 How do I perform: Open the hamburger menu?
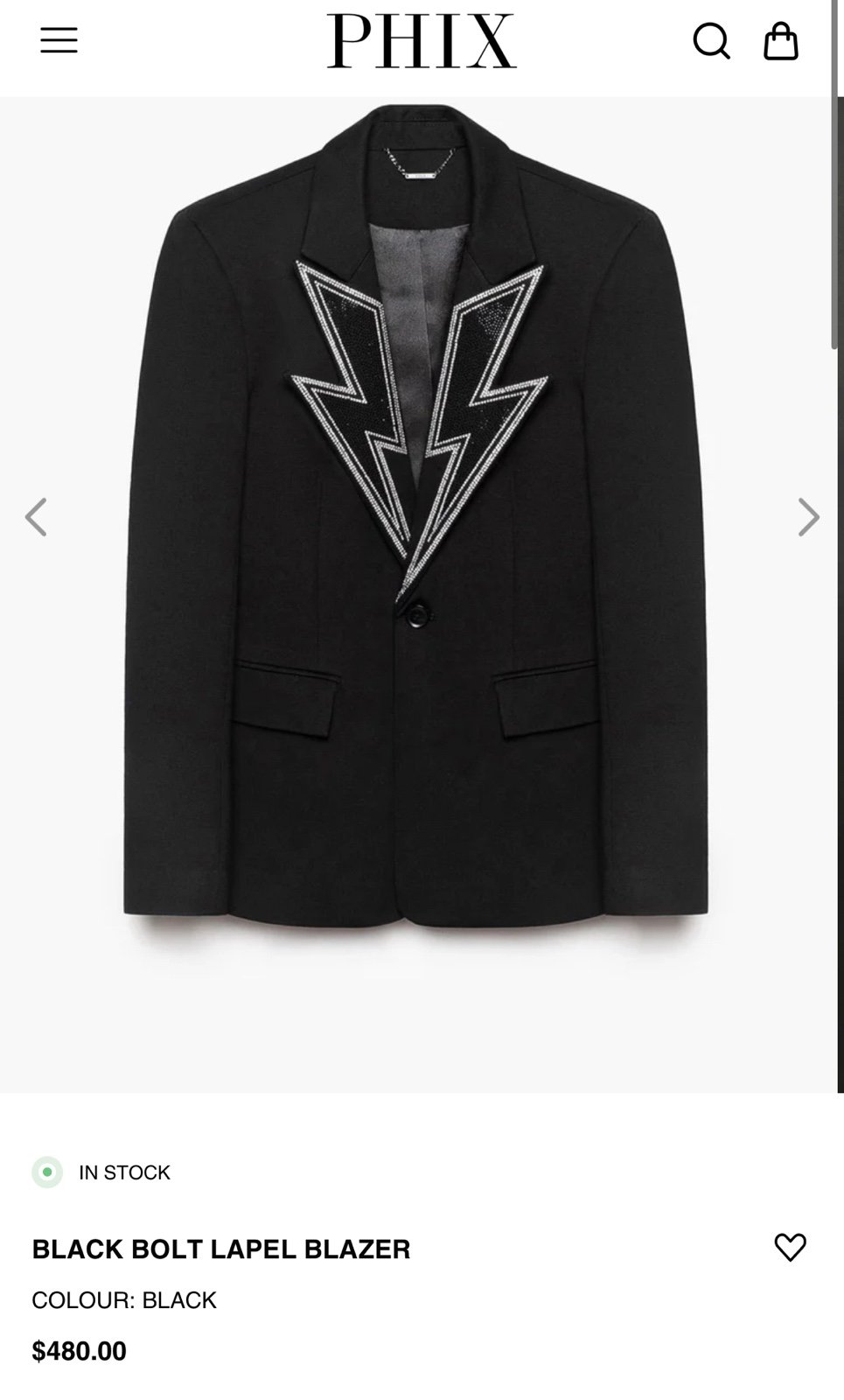(x=59, y=40)
